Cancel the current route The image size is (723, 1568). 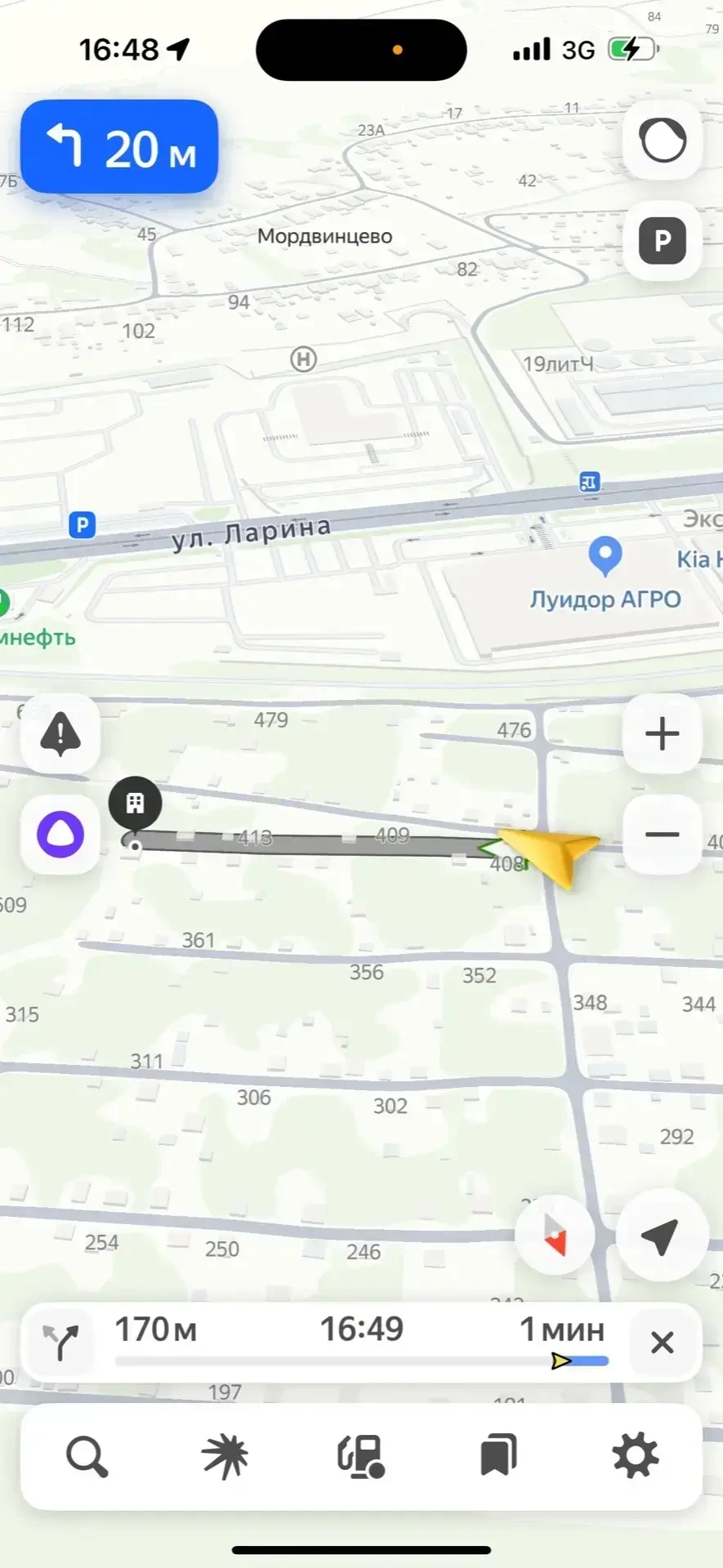pos(662,1342)
